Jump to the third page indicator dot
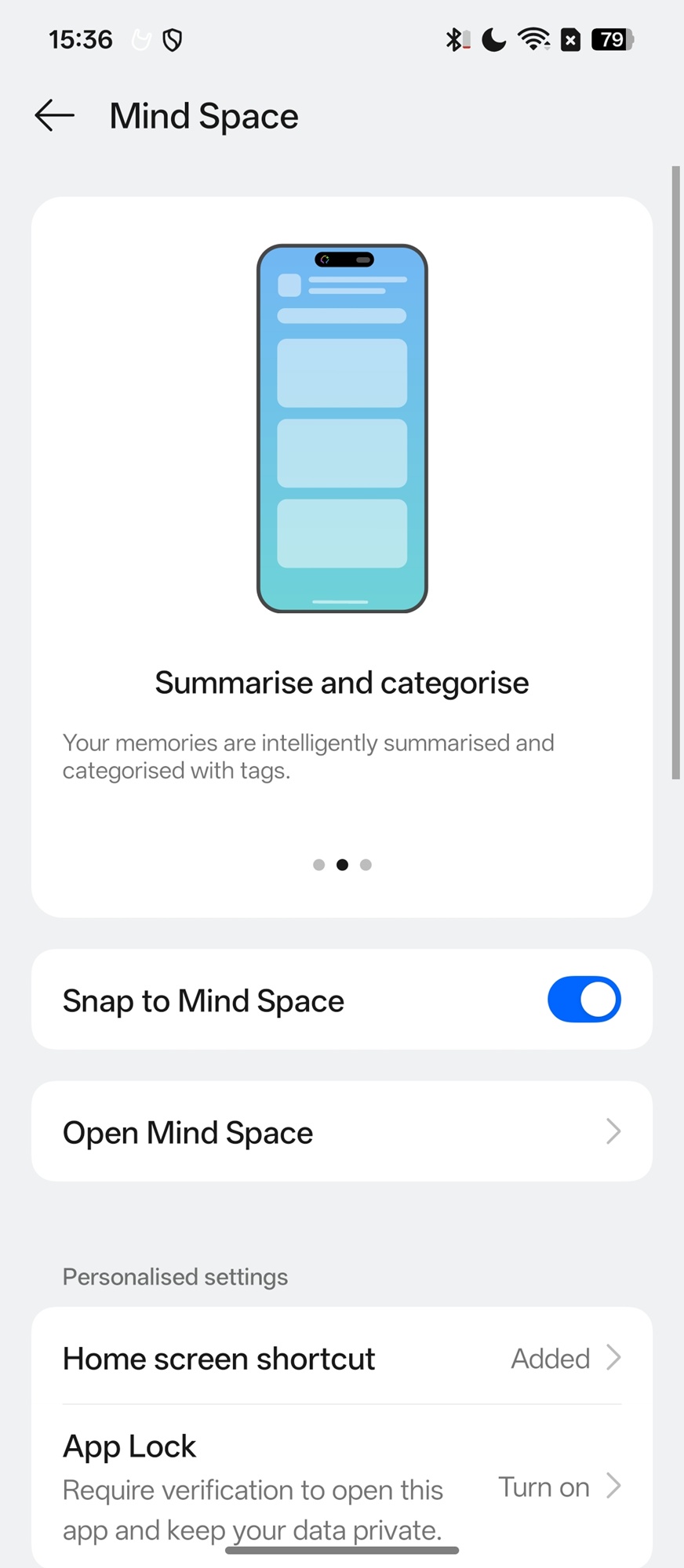 click(x=366, y=865)
